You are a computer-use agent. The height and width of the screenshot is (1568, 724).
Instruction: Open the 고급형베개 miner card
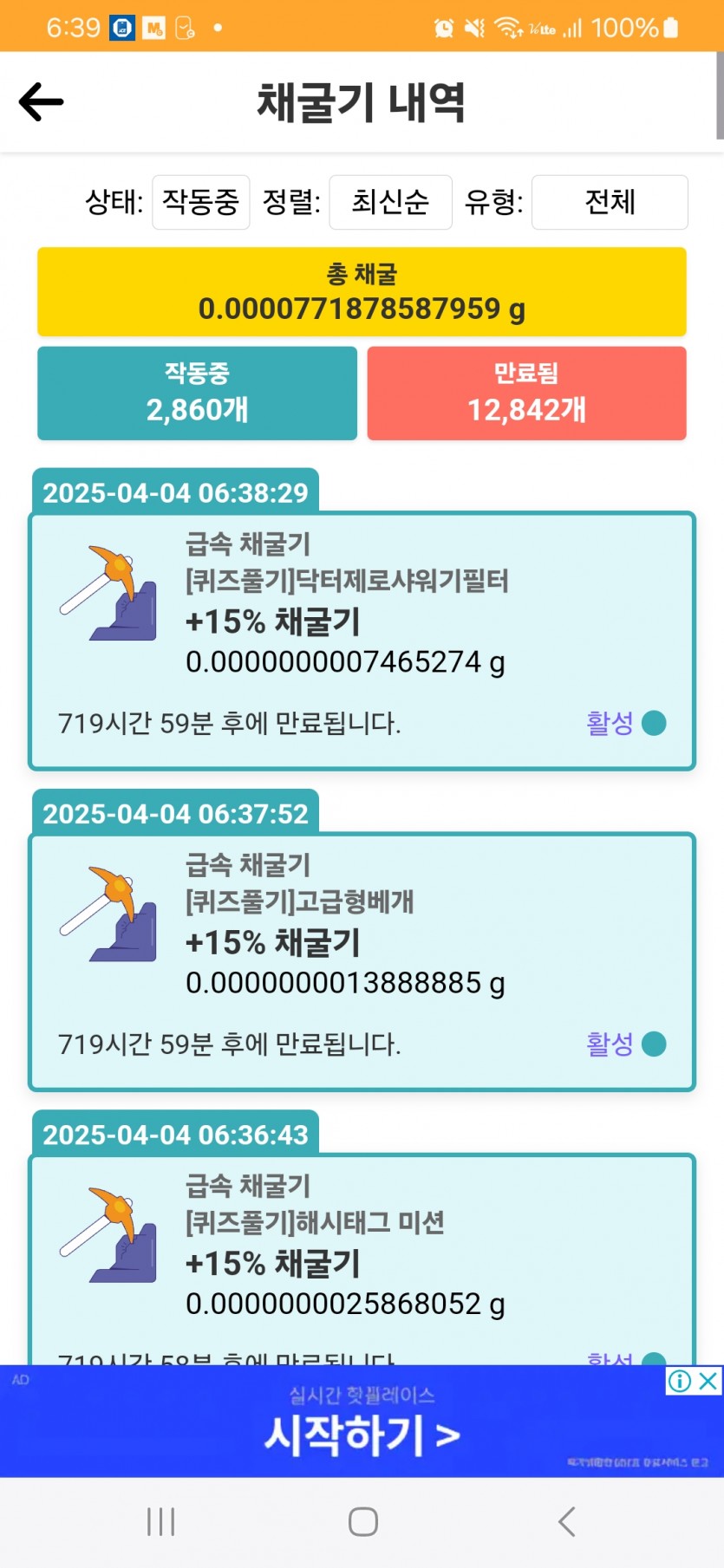click(362, 961)
